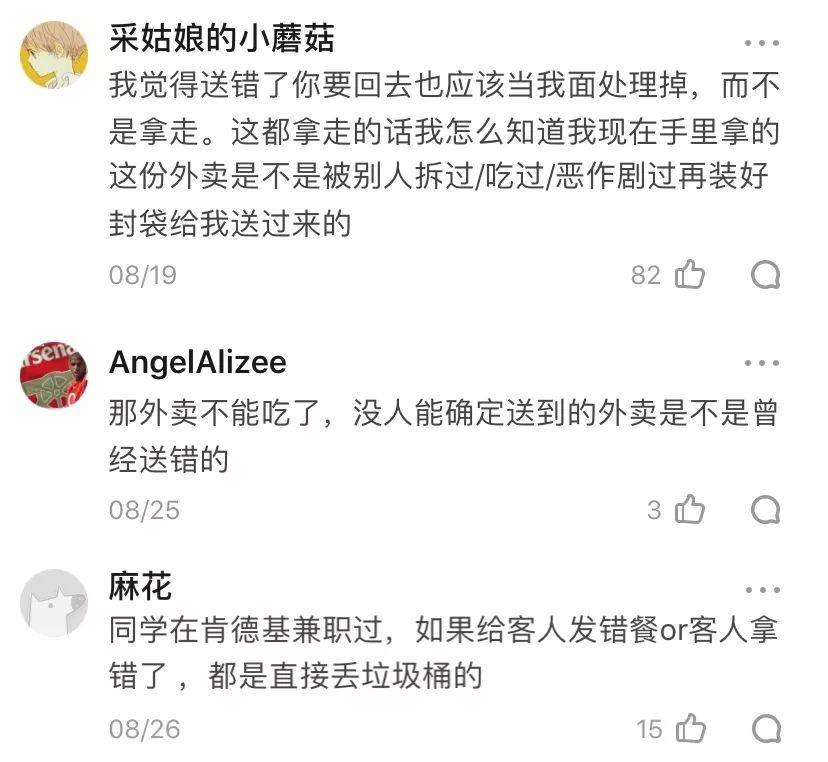
Task: Reply to 麻花's comment
Action: [765, 729]
